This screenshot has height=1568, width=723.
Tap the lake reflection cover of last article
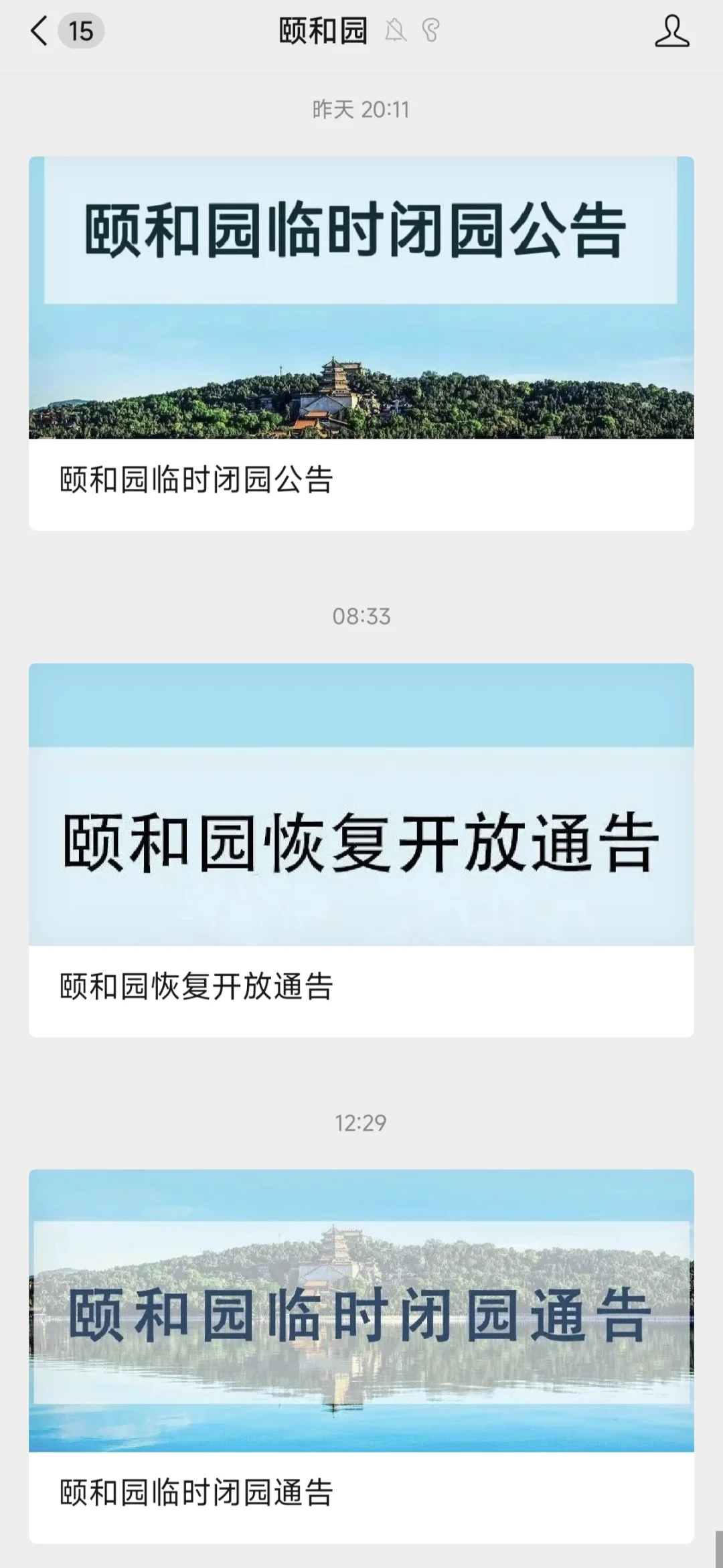(361, 1306)
